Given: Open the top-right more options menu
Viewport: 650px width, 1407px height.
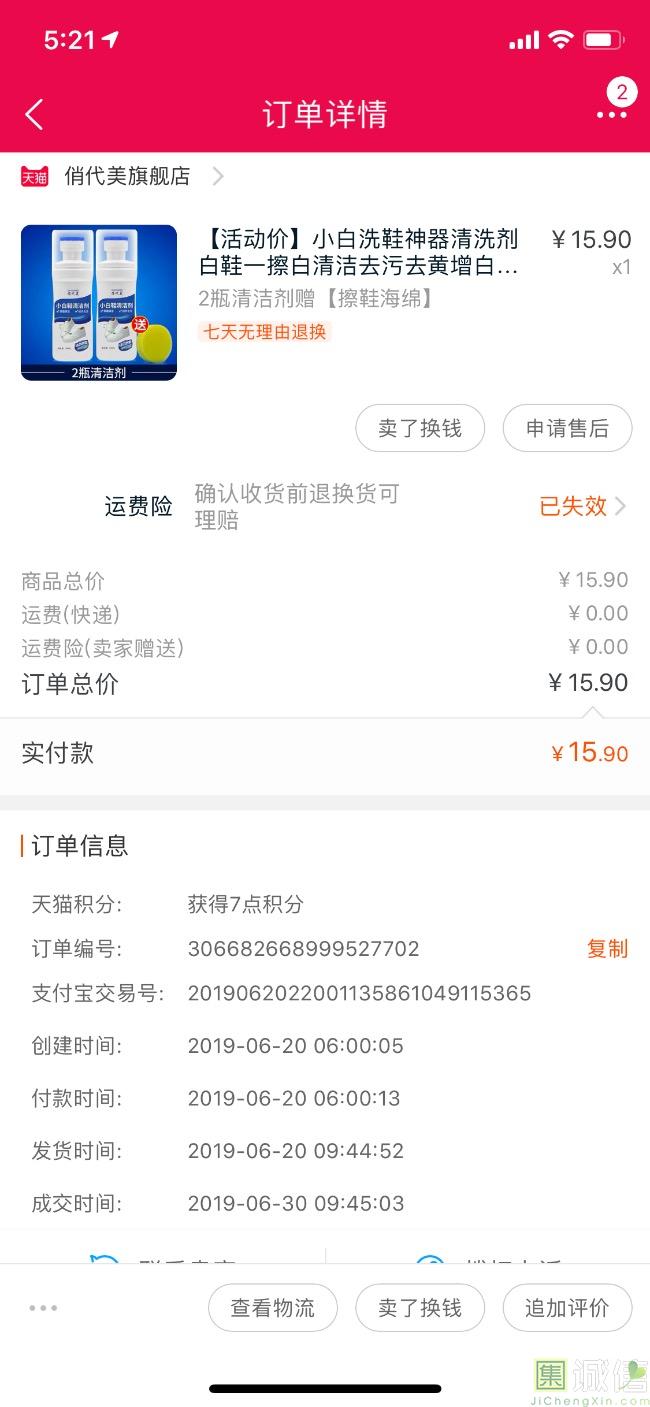Looking at the screenshot, I should pyautogui.click(x=611, y=114).
